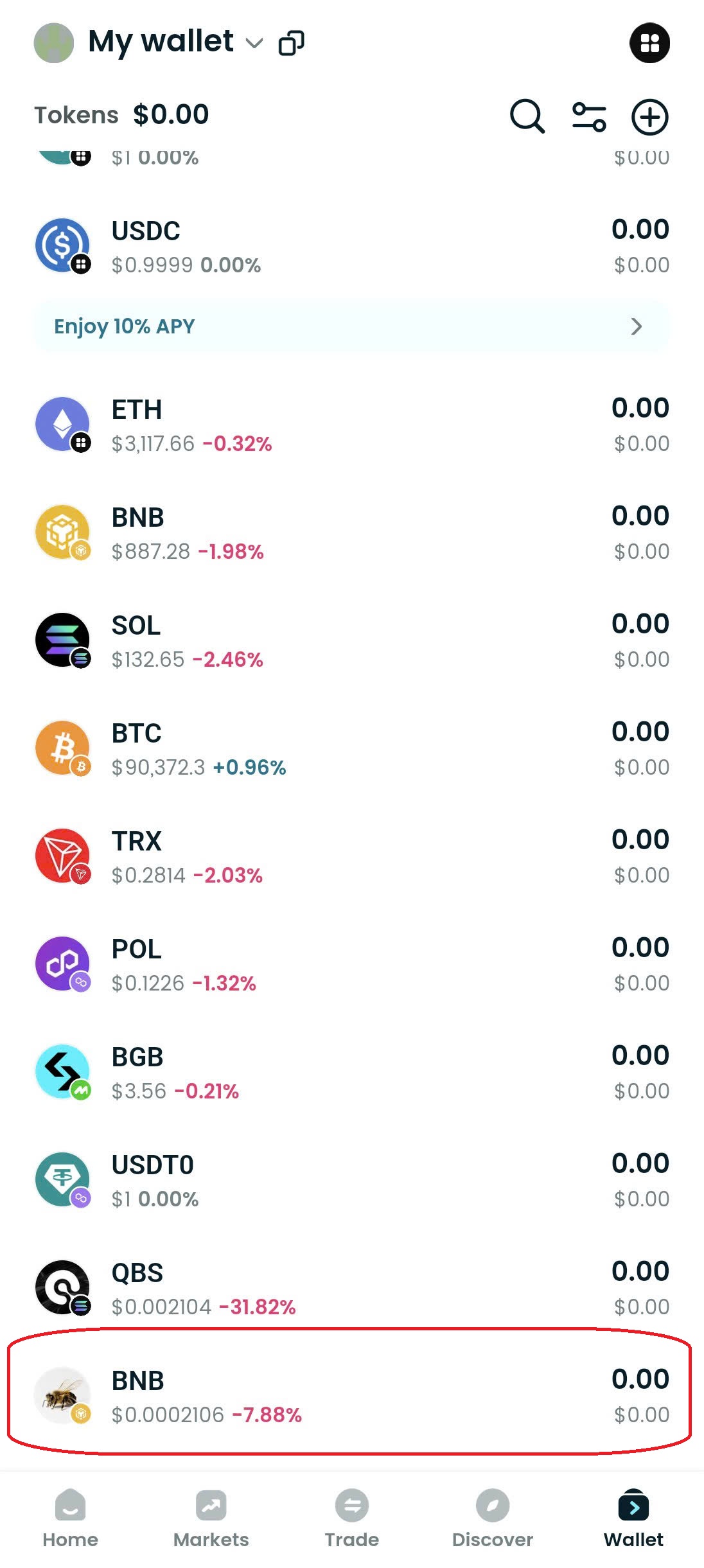Image resolution: width=704 pixels, height=1568 pixels.
Task: Tap the profile avatar next to My wallet
Action: pyautogui.click(x=54, y=42)
